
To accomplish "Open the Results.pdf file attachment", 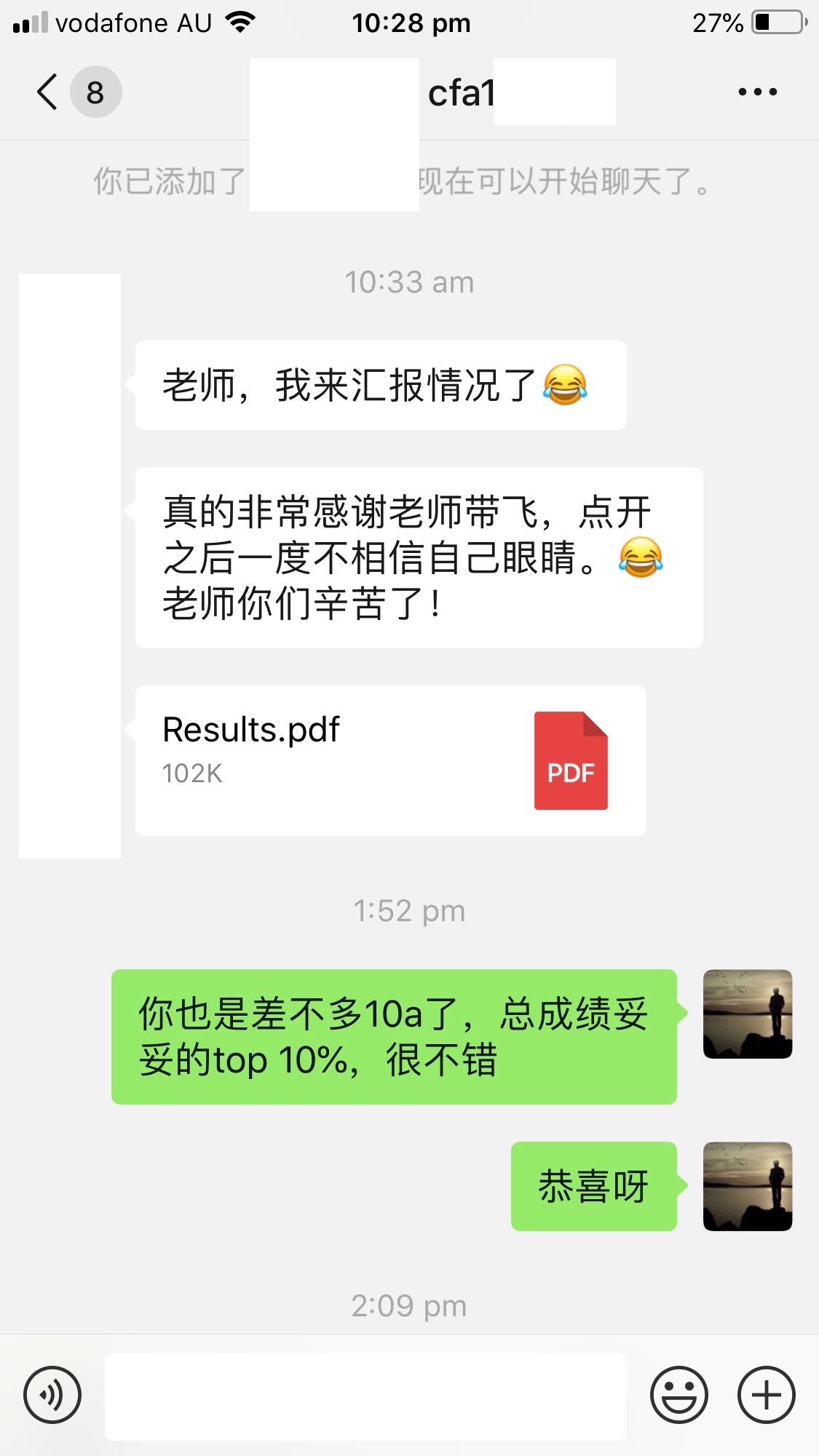I will 390,760.
